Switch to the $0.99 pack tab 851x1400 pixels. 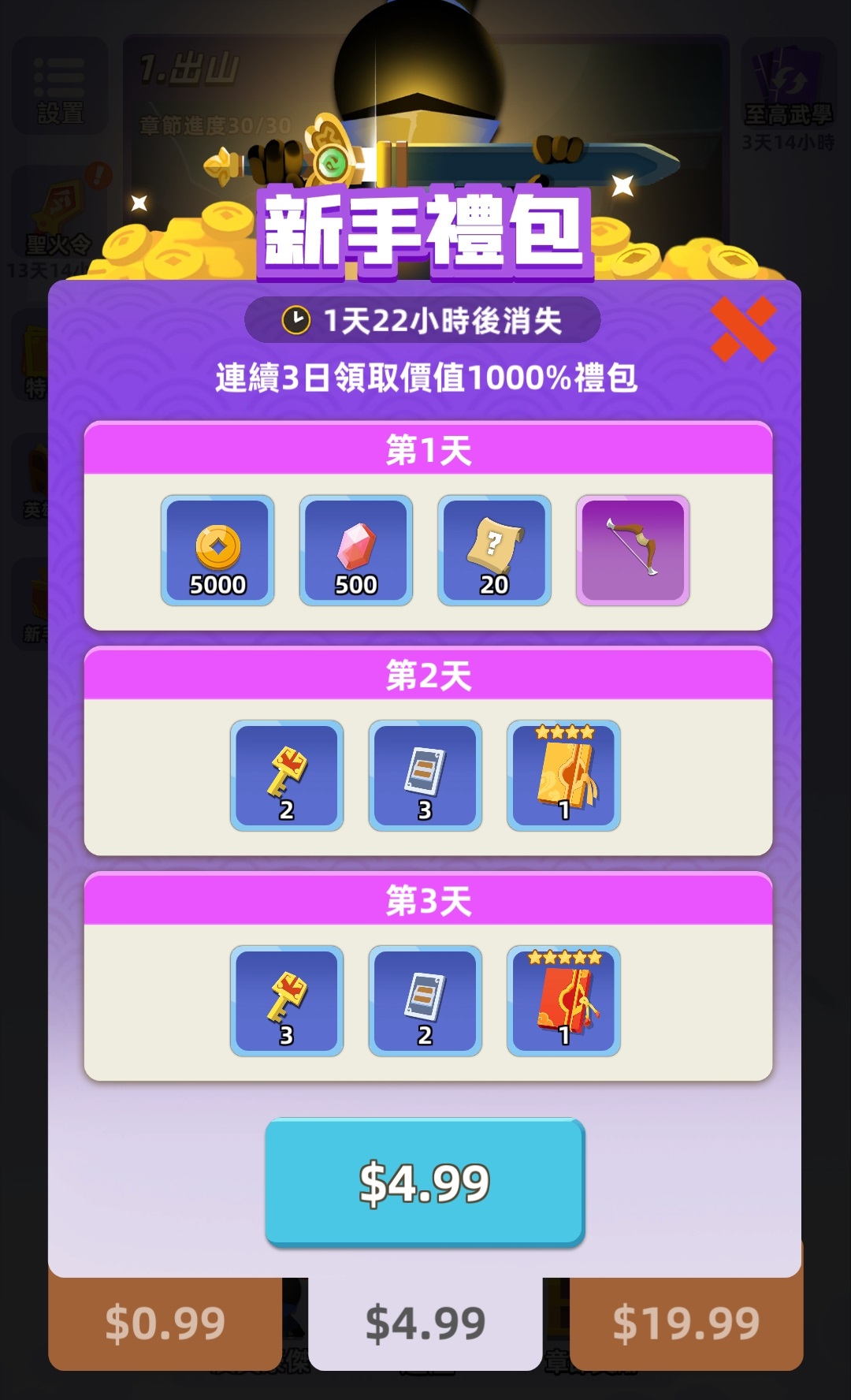(x=165, y=1324)
